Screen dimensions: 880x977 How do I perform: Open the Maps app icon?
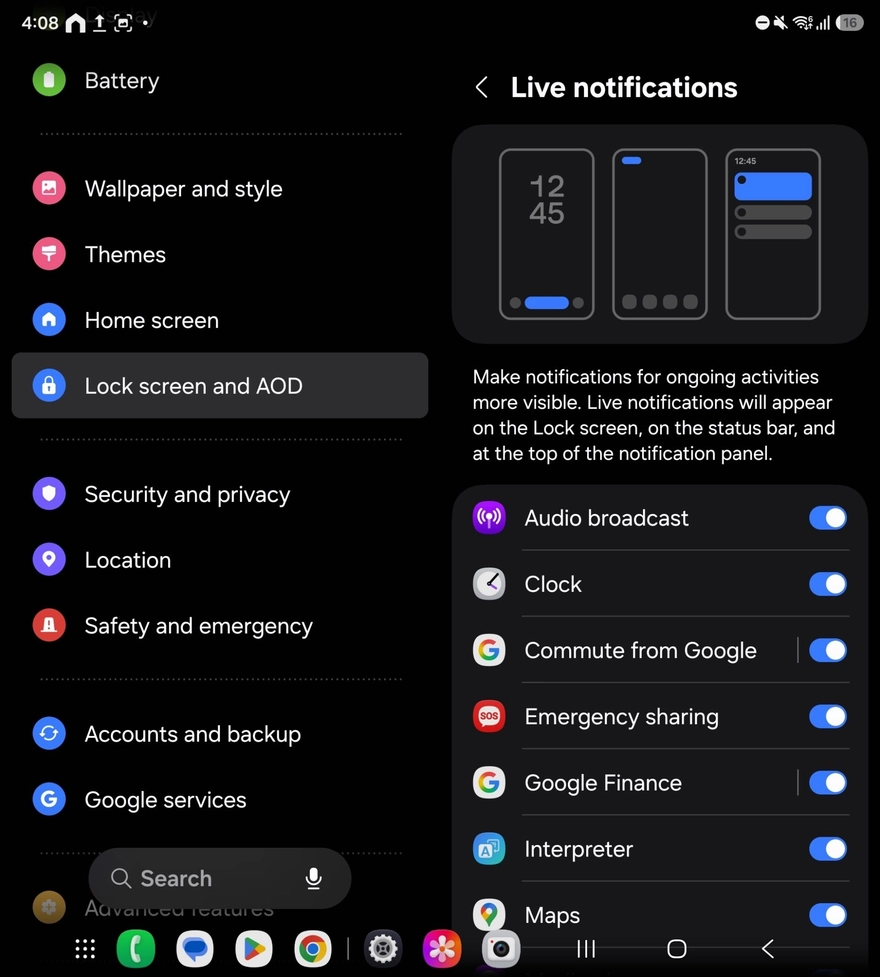point(489,914)
